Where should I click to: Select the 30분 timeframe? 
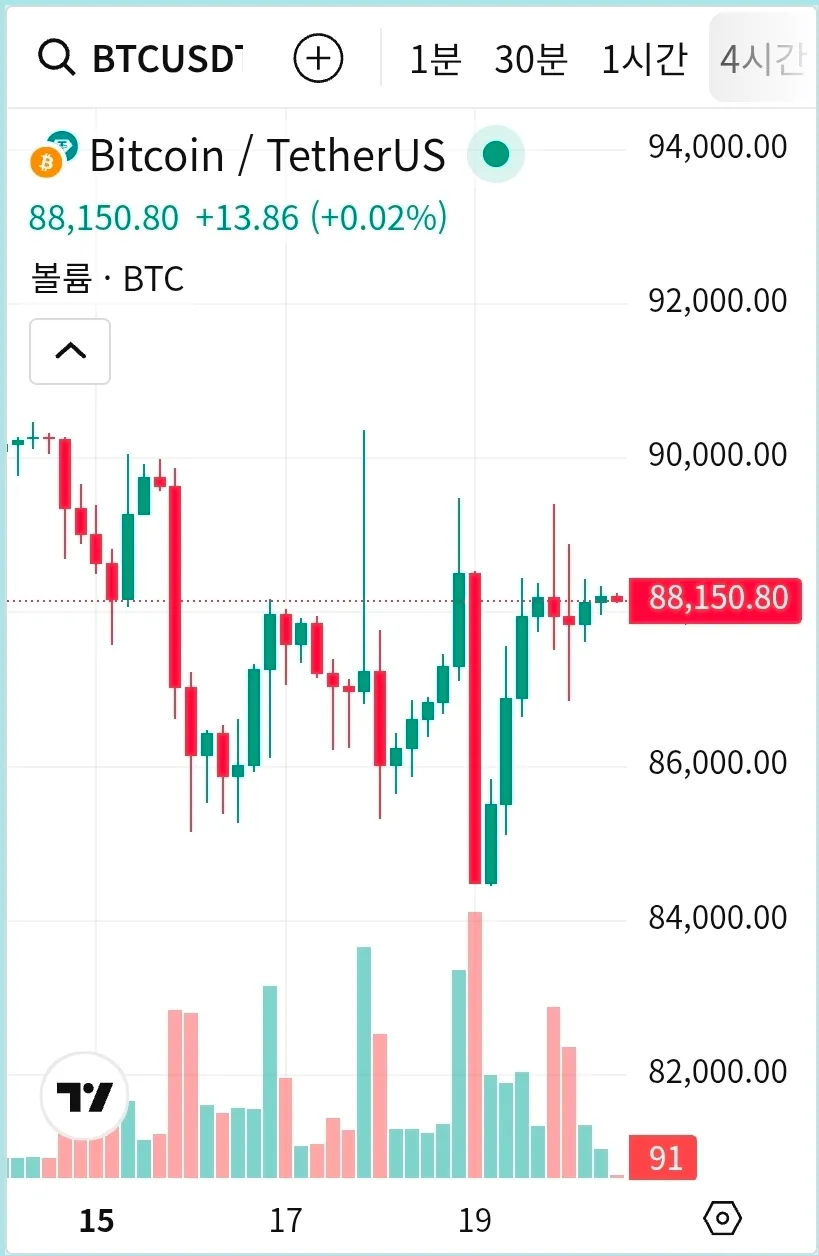tap(531, 60)
